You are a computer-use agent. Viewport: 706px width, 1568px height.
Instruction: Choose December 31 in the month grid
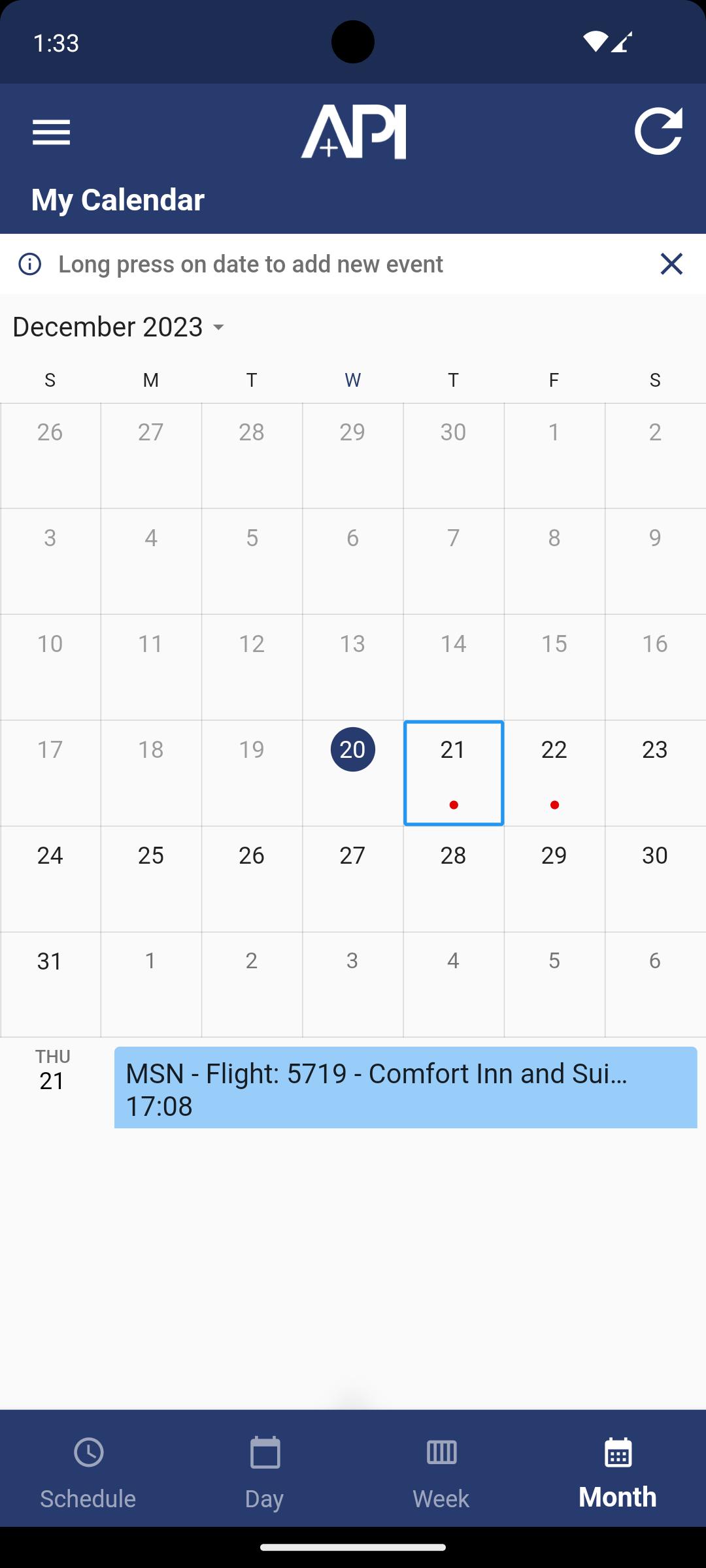[50, 985]
